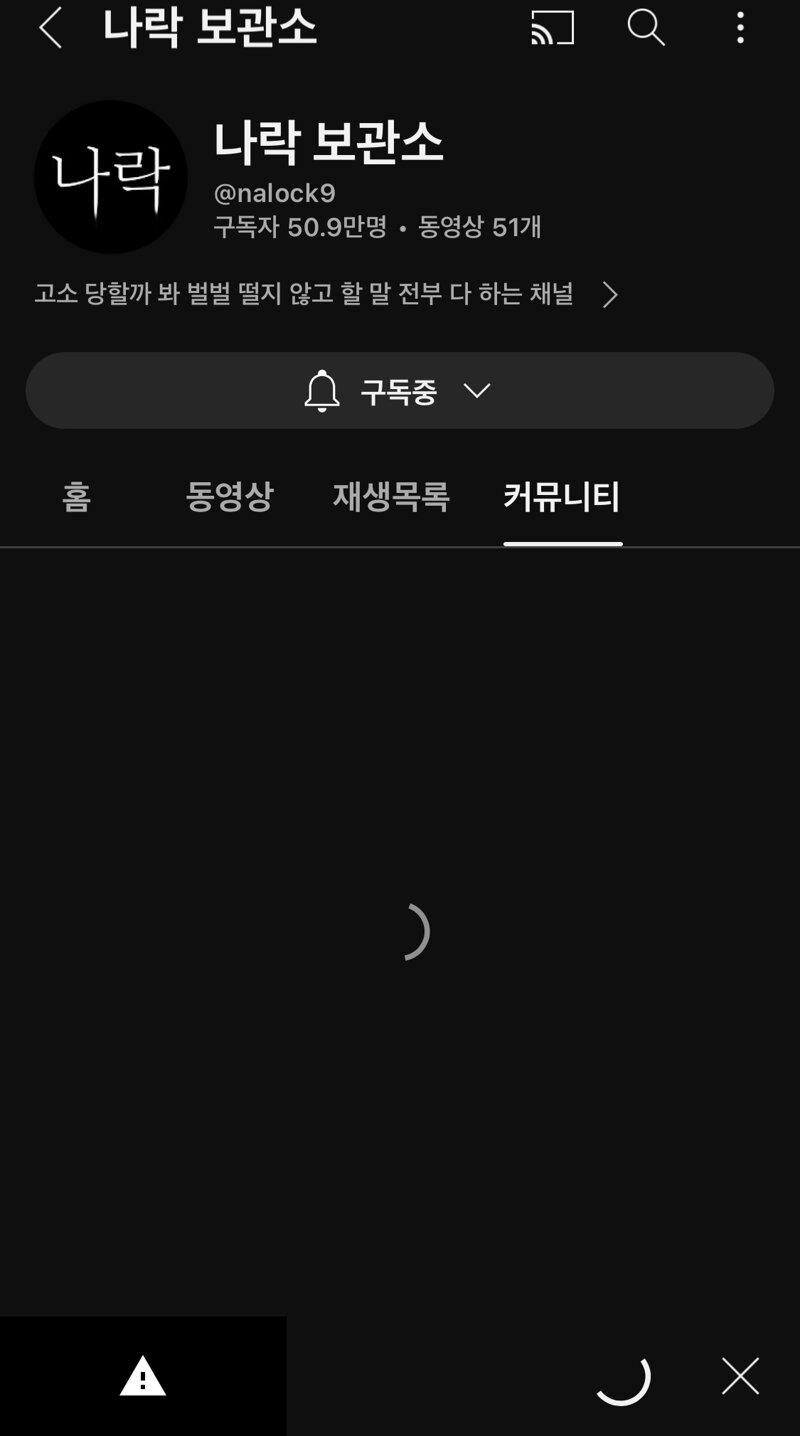This screenshot has width=800, height=1436.
Task: Open the warning triangle at the bottom
Action: (x=143, y=1377)
